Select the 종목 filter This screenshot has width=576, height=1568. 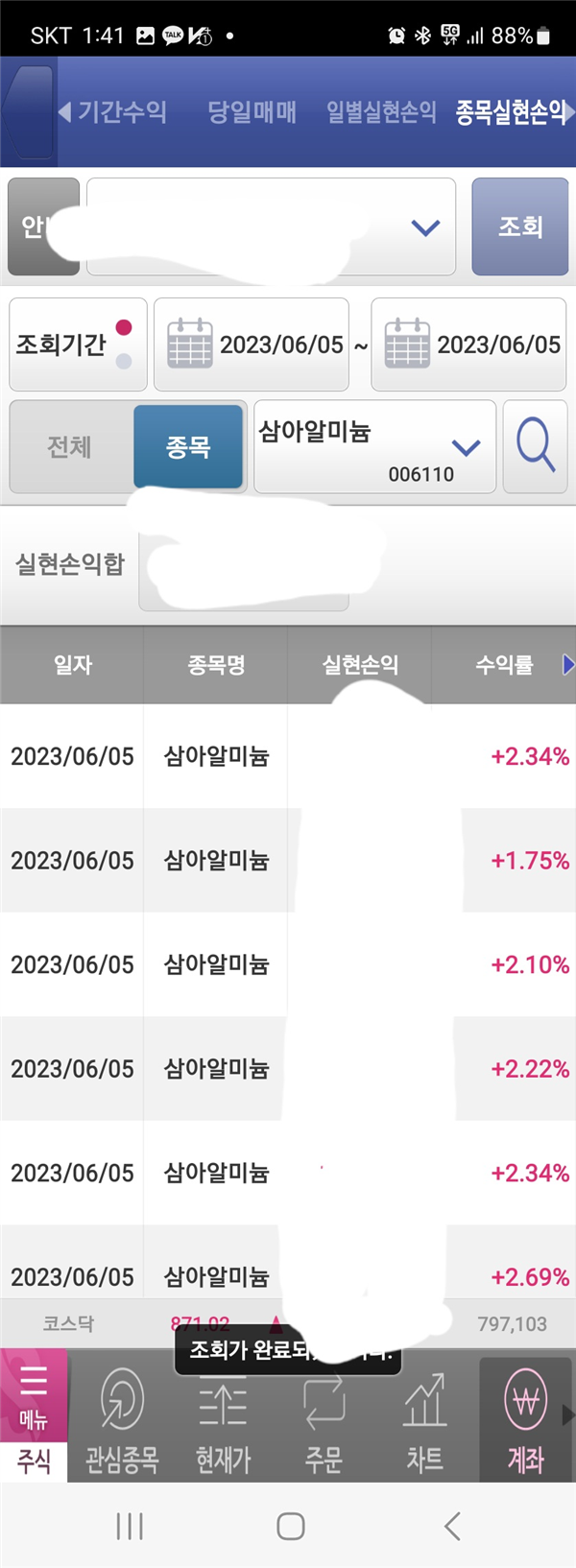click(x=188, y=447)
